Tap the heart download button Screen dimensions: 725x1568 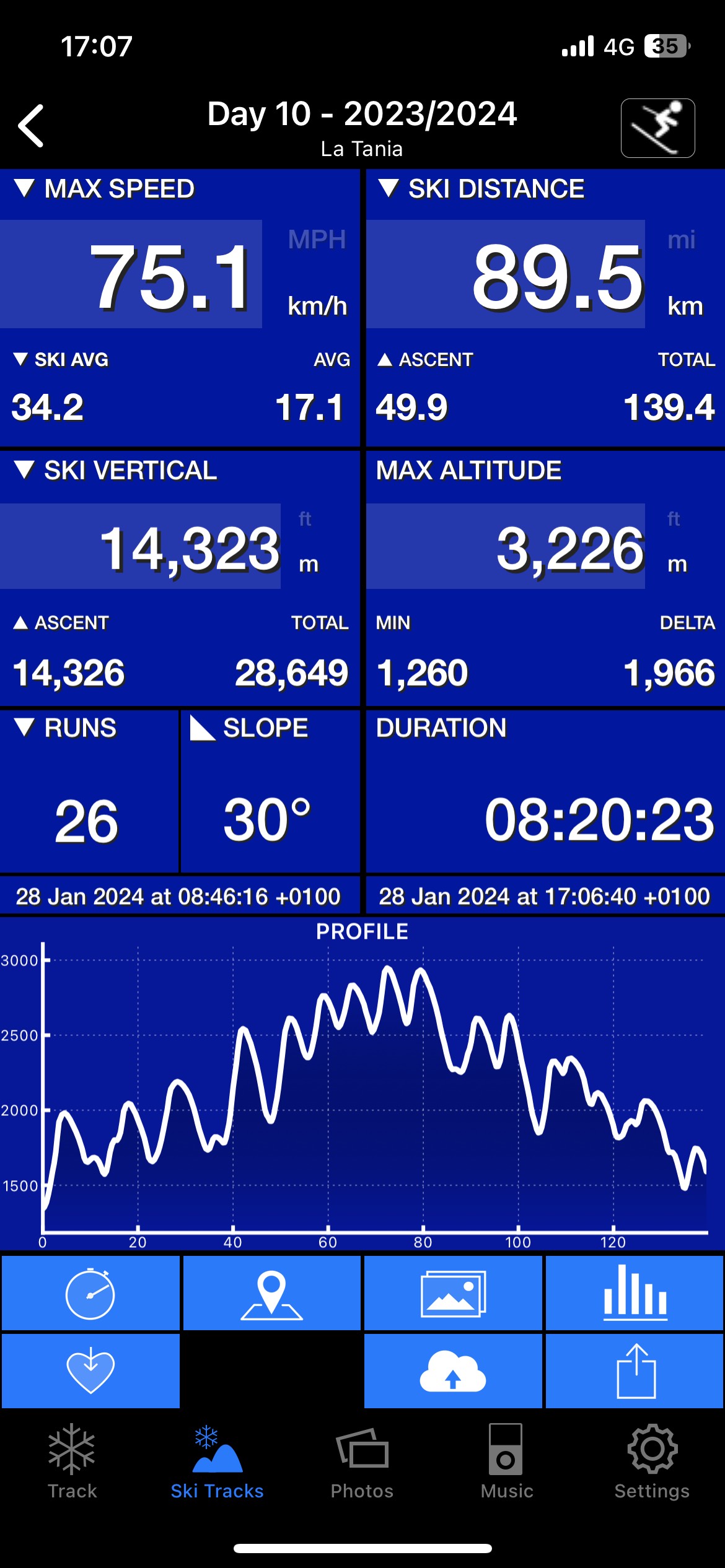(x=90, y=1371)
